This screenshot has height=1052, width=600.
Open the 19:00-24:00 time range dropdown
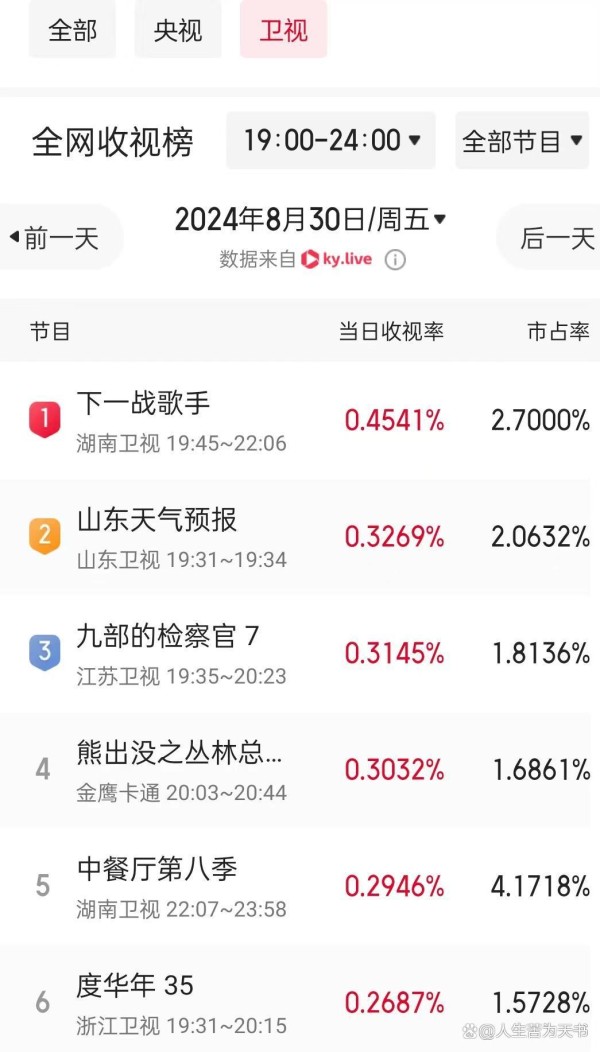coord(331,140)
